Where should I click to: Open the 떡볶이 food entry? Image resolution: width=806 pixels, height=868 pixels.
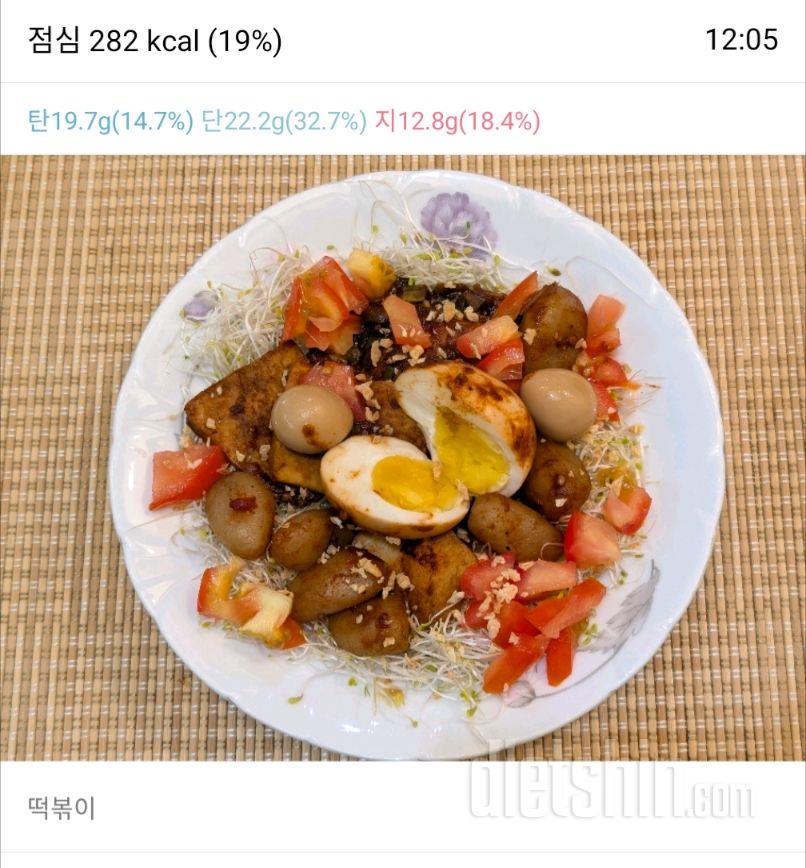(x=62, y=807)
